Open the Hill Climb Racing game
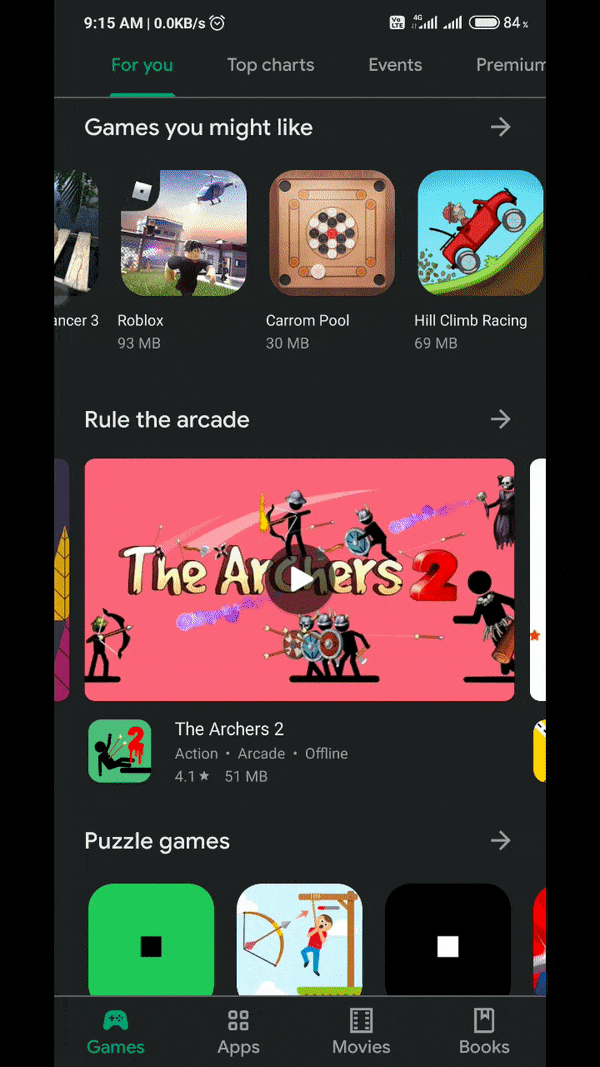The image size is (600, 1067). click(x=480, y=233)
